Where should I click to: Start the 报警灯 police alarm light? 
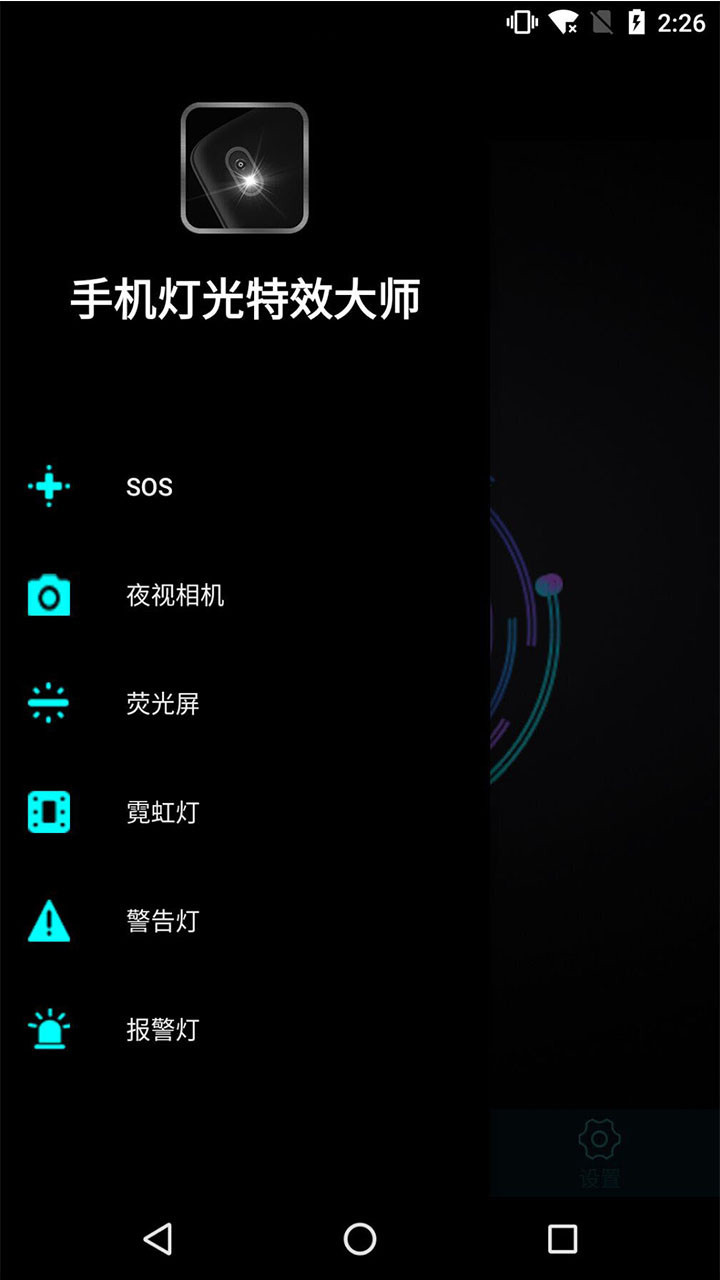[x=162, y=1030]
